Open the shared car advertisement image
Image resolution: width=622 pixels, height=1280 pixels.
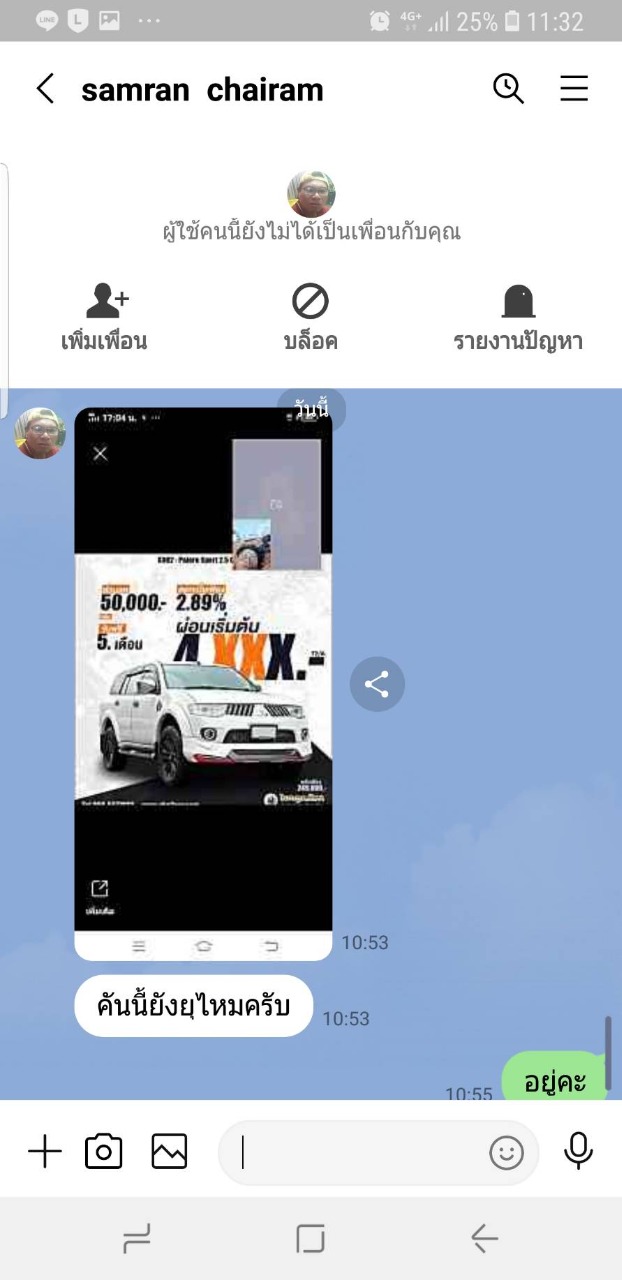coord(203,684)
